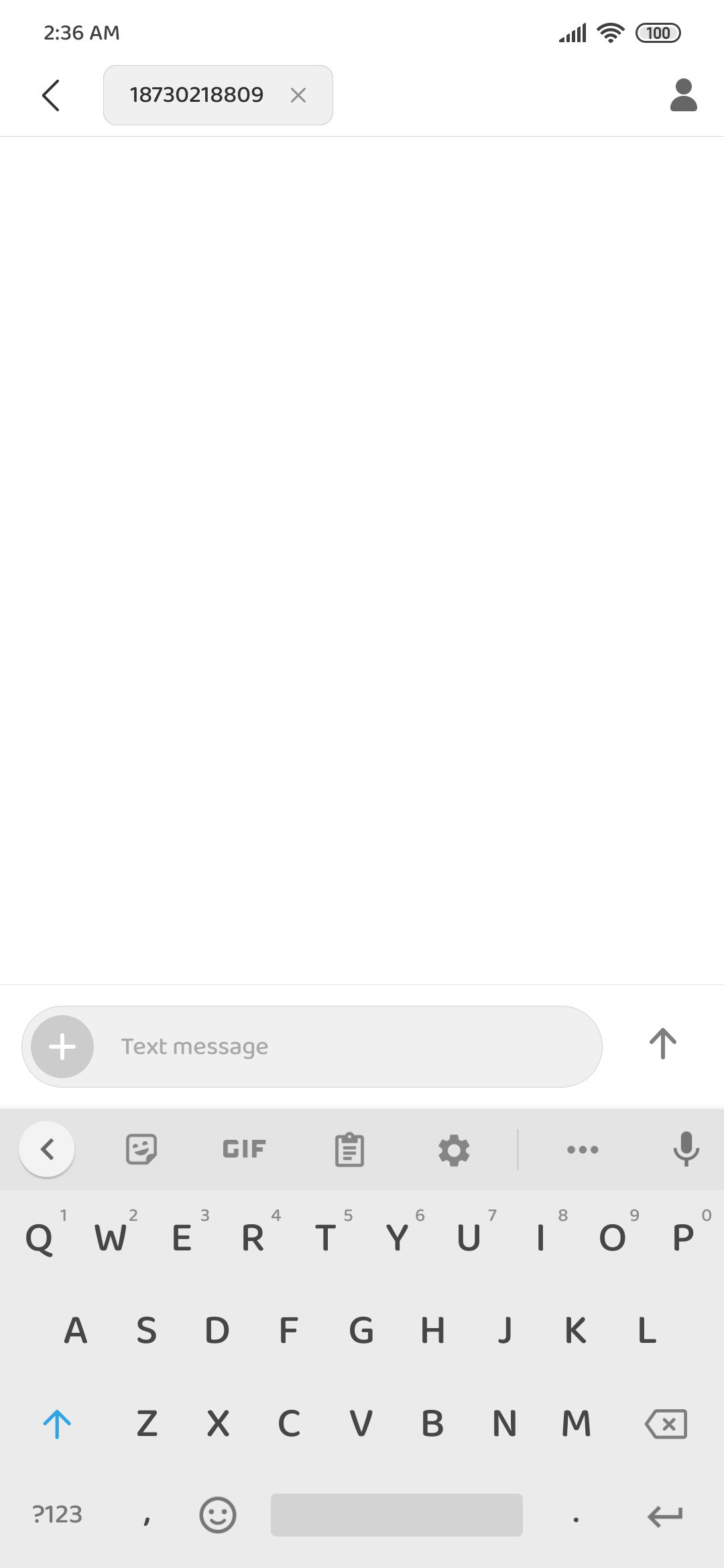724x1568 pixels.
Task: Switch to the ?123 symbols keyboard
Action: point(58,1514)
